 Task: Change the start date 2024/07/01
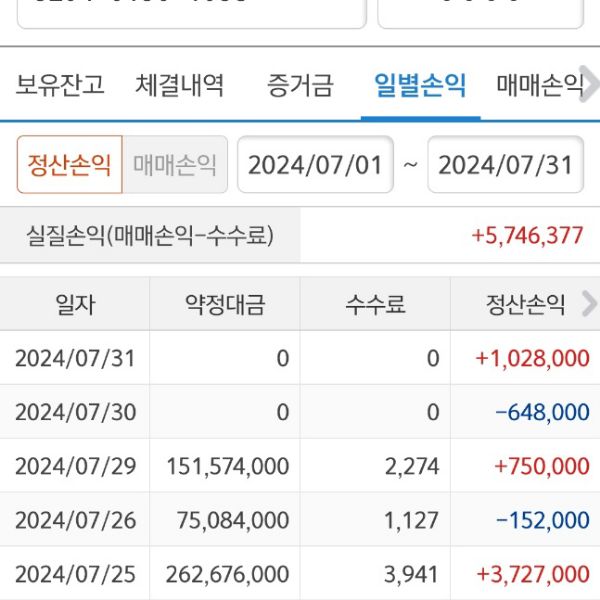pos(316,164)
